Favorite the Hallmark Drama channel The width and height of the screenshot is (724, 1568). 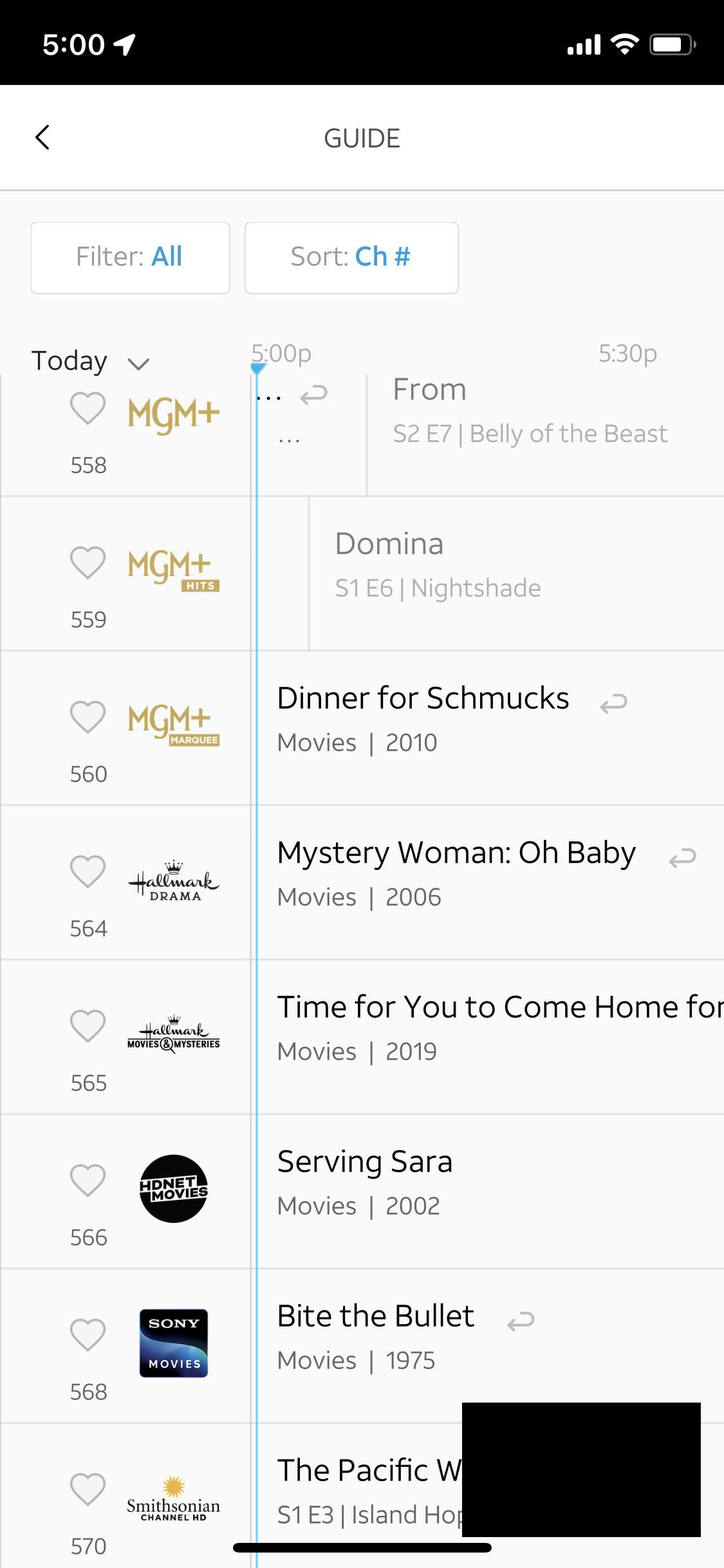88,872
